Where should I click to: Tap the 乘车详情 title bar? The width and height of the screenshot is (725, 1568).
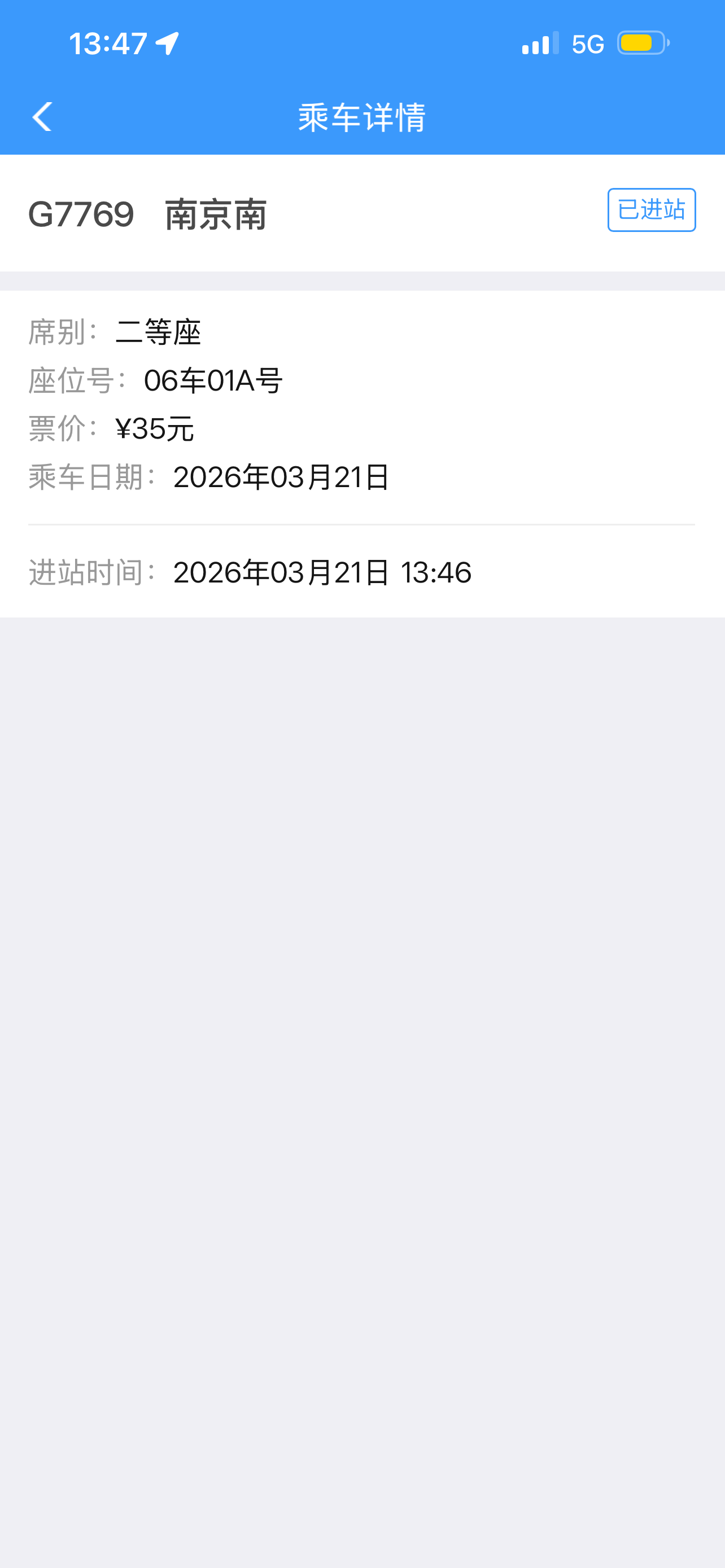(362, 117)
